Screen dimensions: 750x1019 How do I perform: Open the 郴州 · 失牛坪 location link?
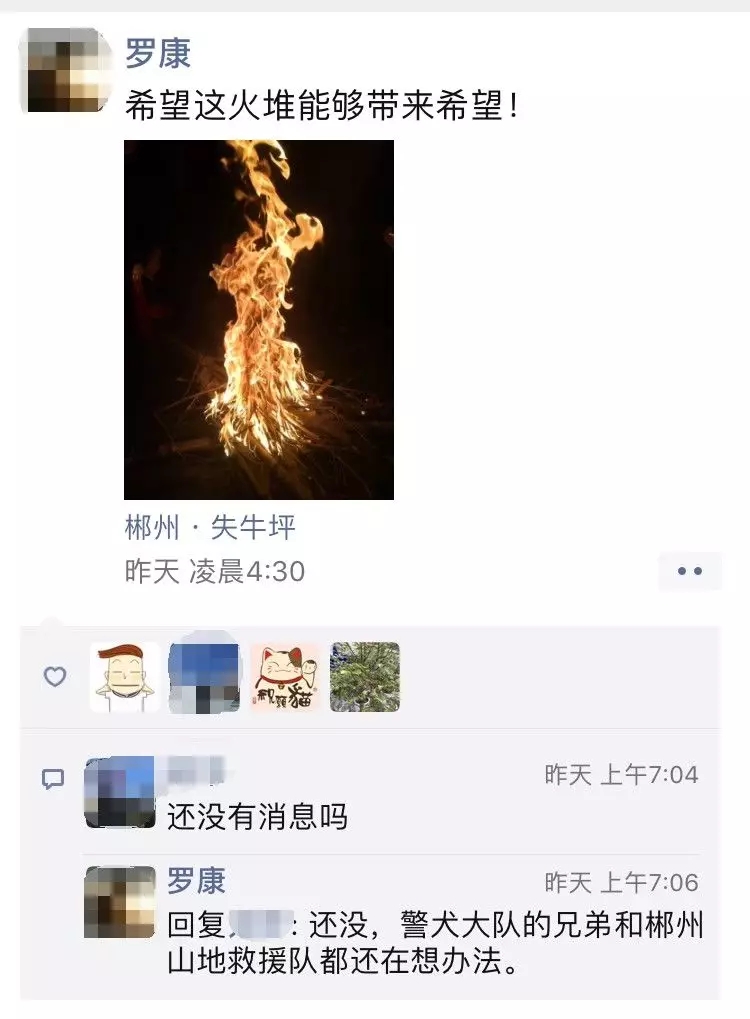tap(210, 528)
